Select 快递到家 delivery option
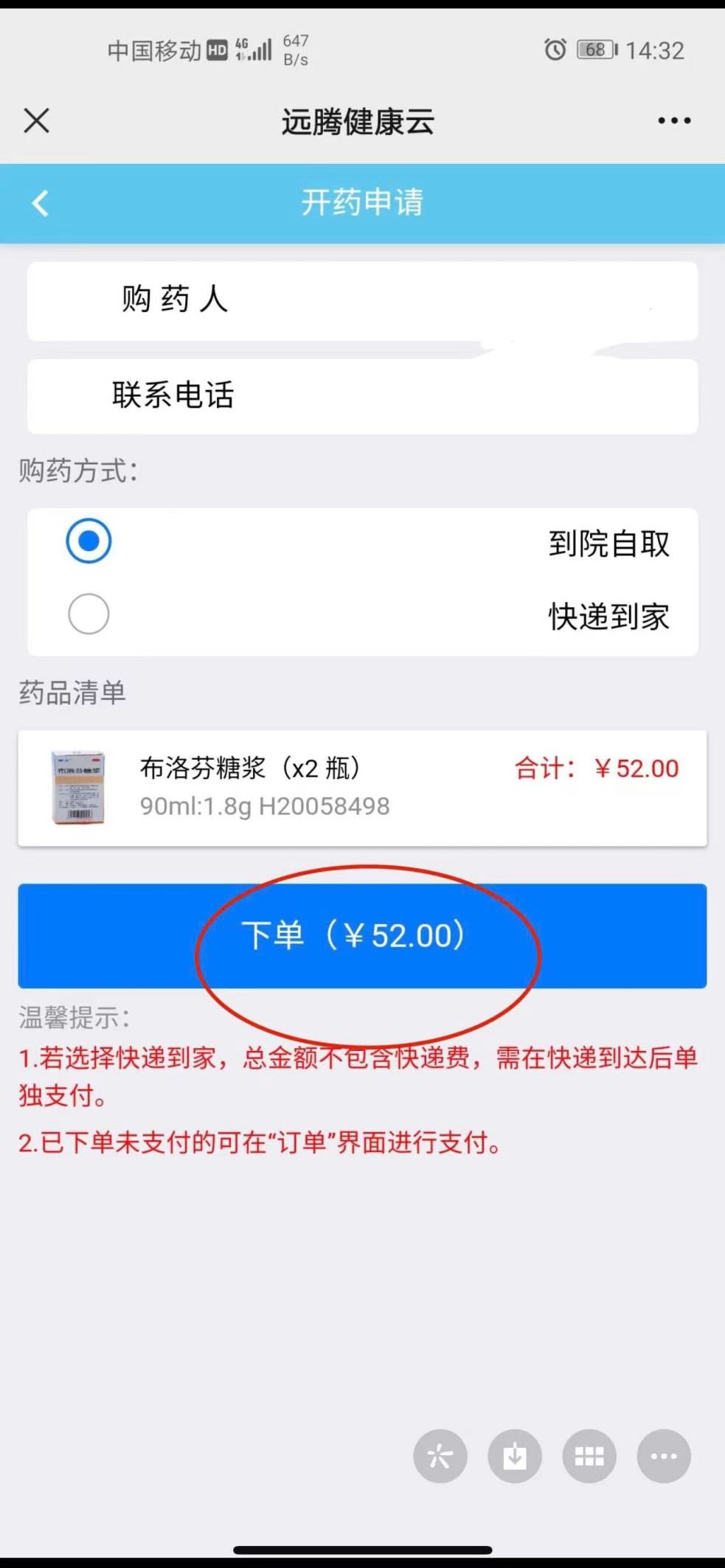Screen dimensions: 725x1568 [89, 614]
